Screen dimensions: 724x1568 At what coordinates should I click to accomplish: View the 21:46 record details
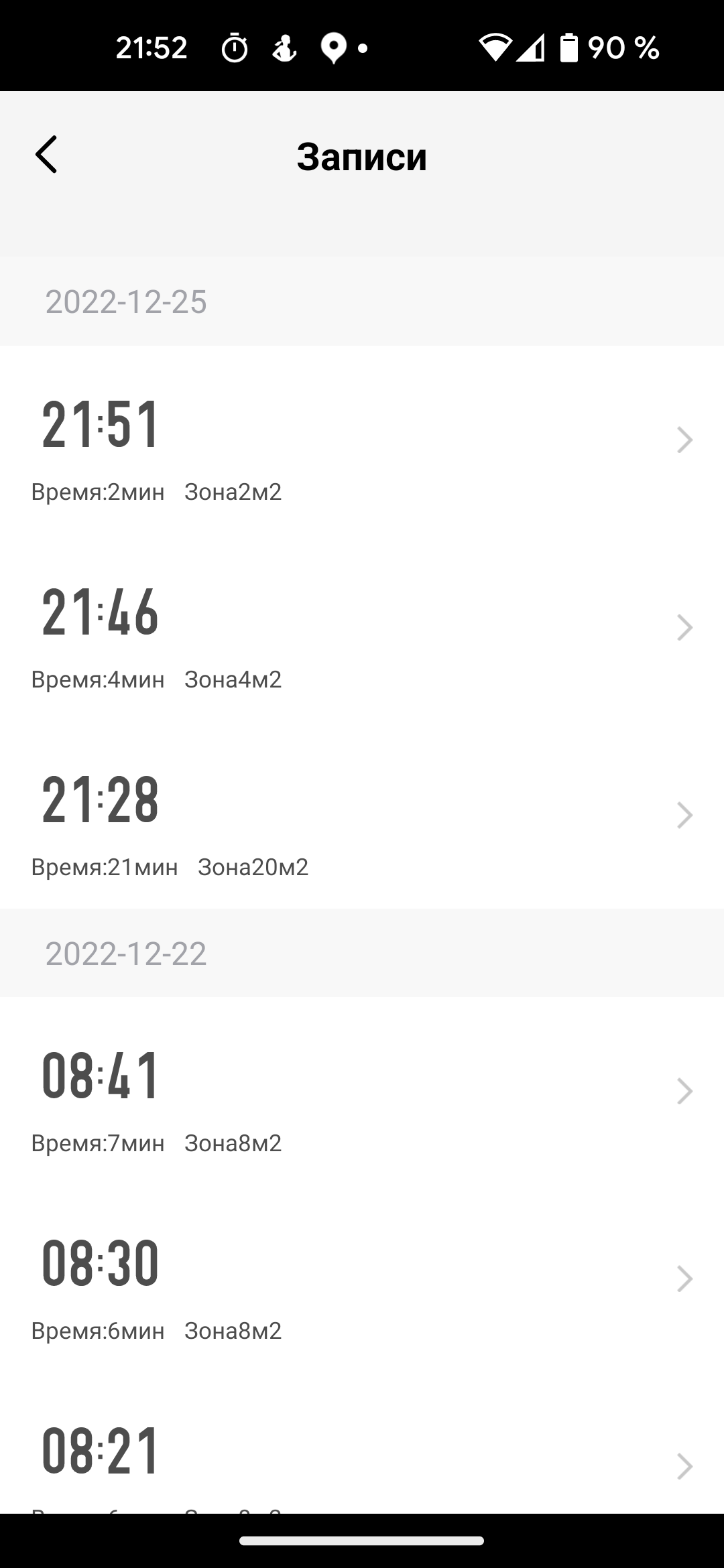(362, 628)
